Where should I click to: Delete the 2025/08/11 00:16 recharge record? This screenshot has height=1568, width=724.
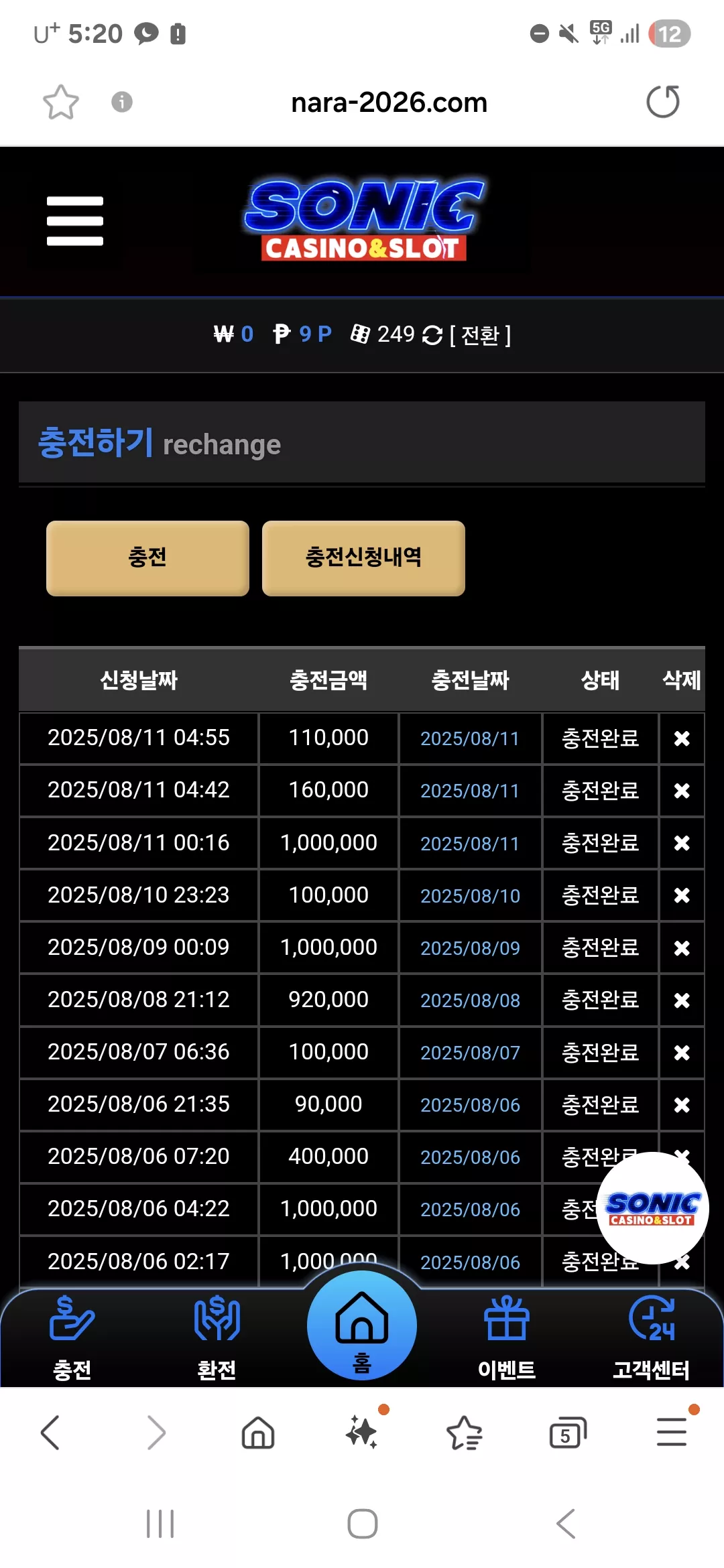pyautogui.click(x=682, y=843)
